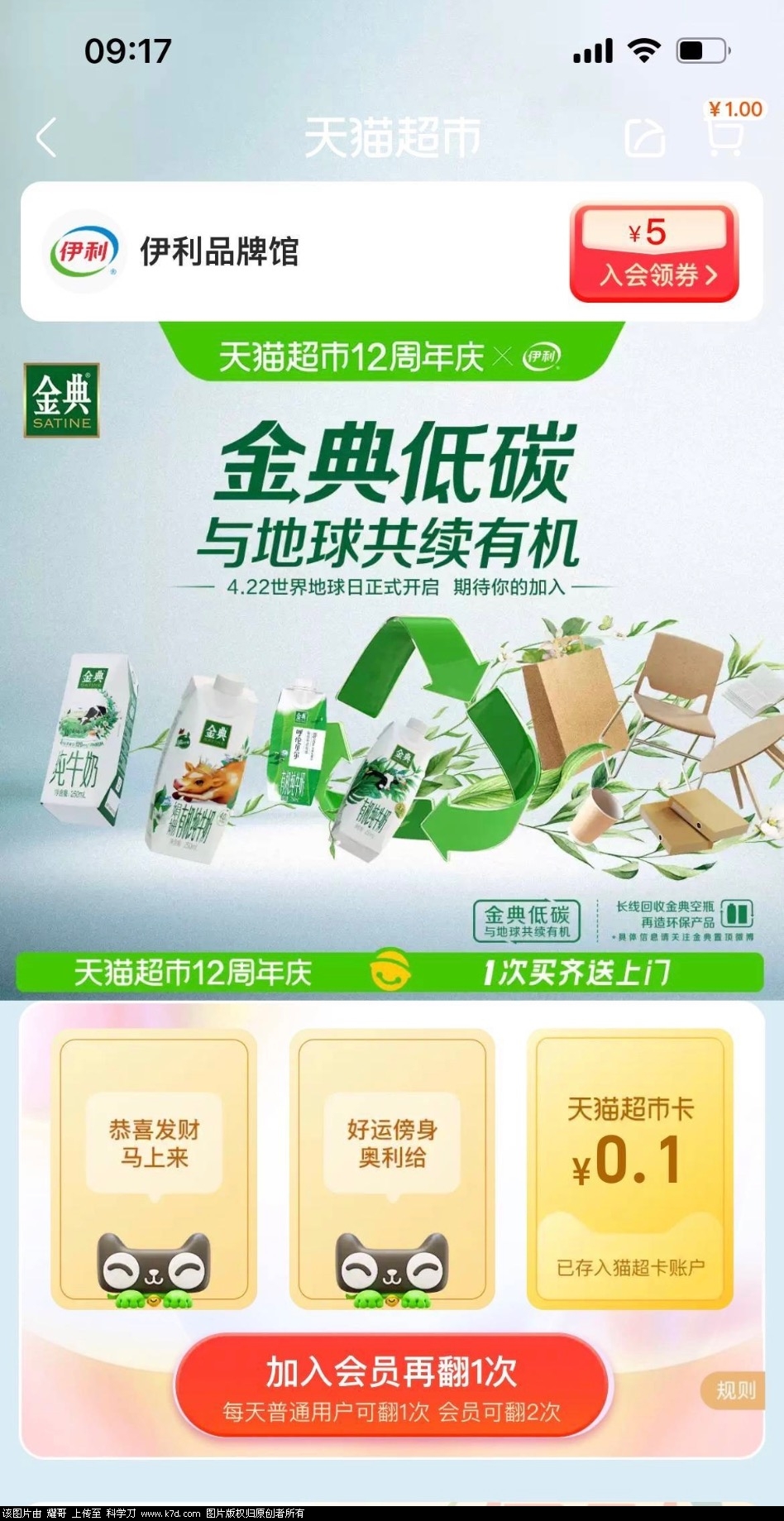Screen dimensions: 784x1521
Task: Flip the 恭喜发财 card
Action: coord(154,1169)
